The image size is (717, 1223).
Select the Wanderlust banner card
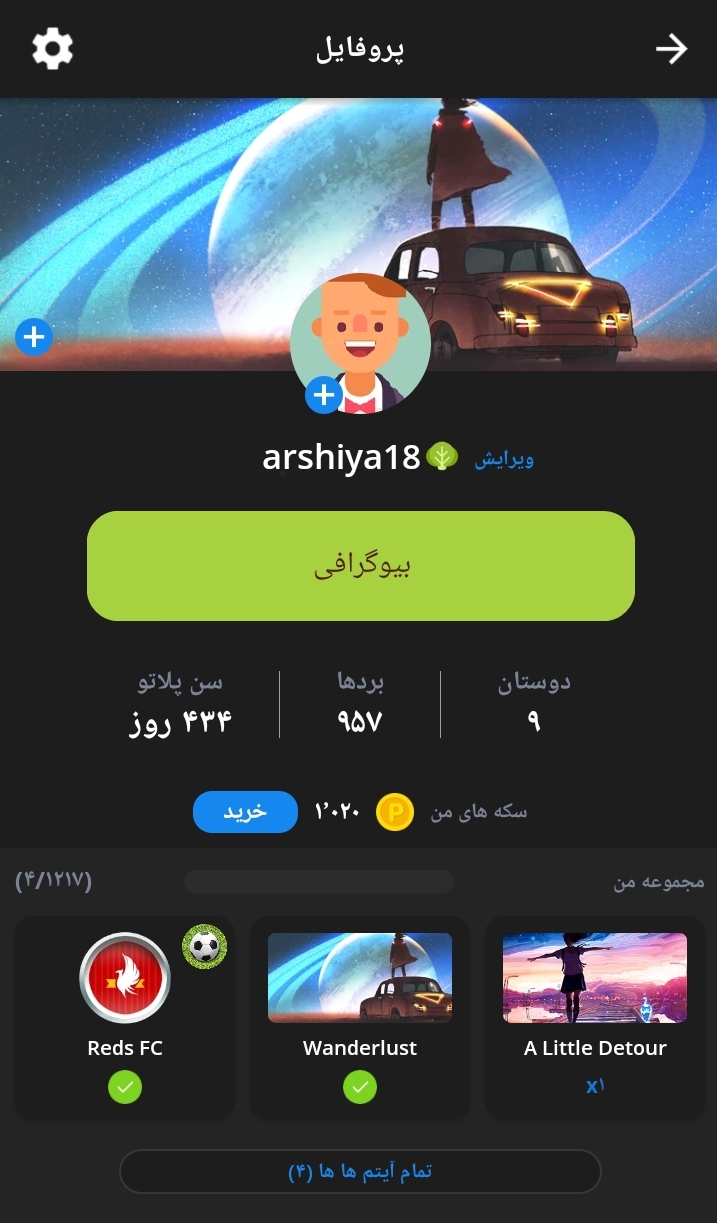coord(360,1017)
